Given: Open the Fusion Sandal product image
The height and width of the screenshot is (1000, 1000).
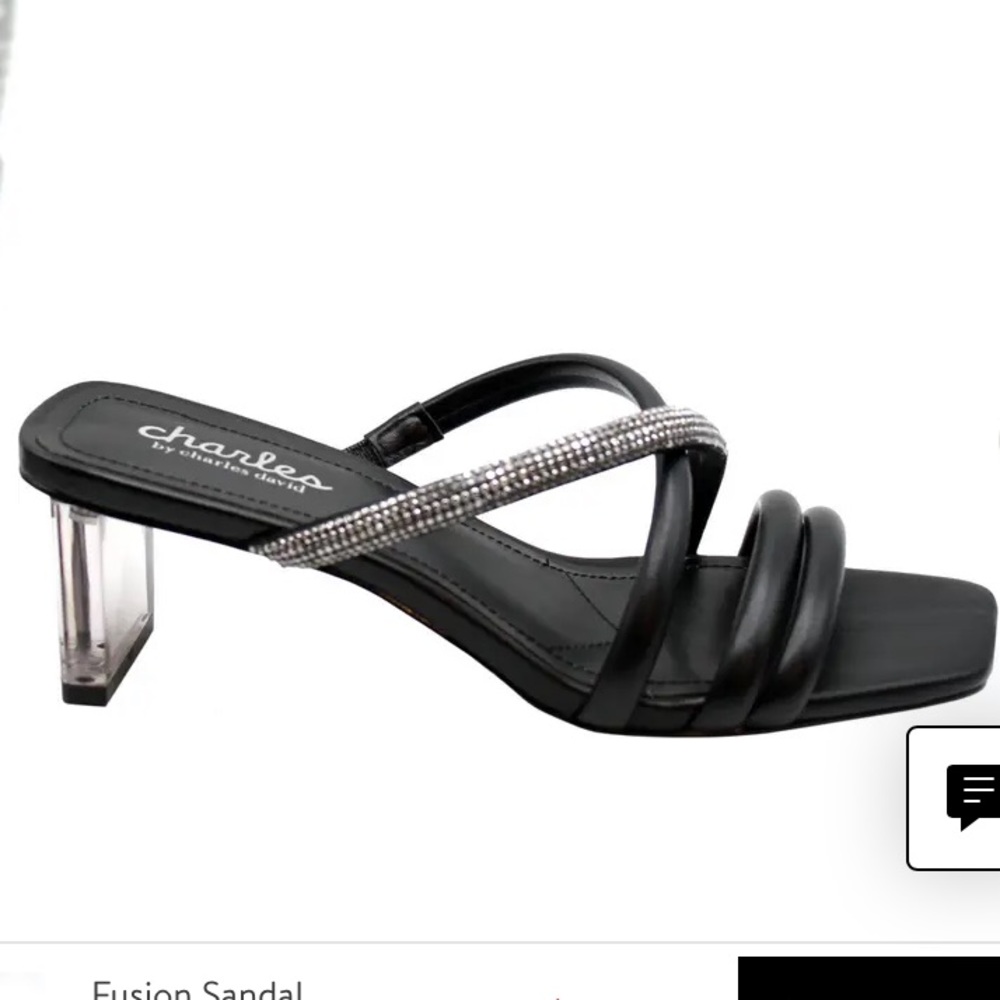Looking at the screenshot, I should [500, 540].
